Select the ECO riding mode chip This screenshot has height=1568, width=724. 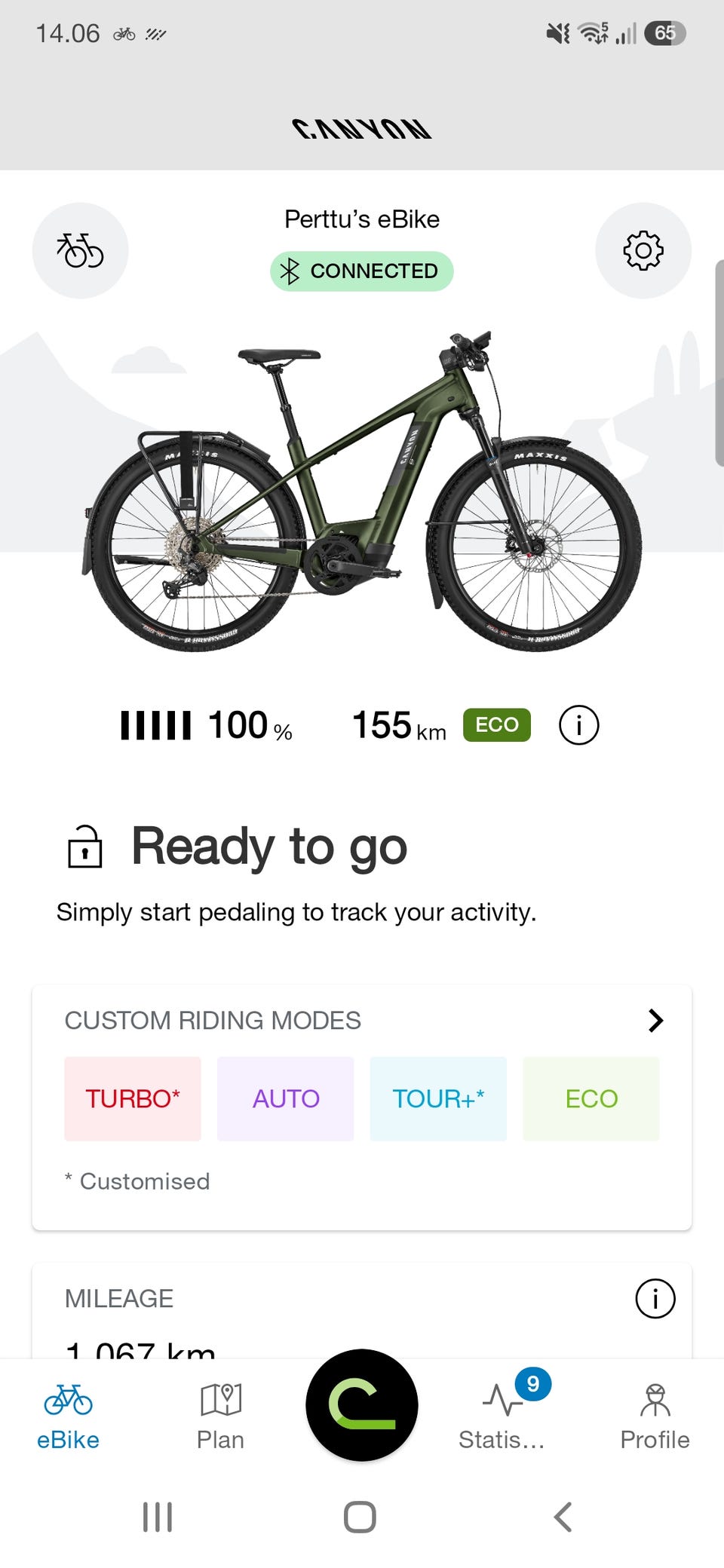tap(591, 1098)
